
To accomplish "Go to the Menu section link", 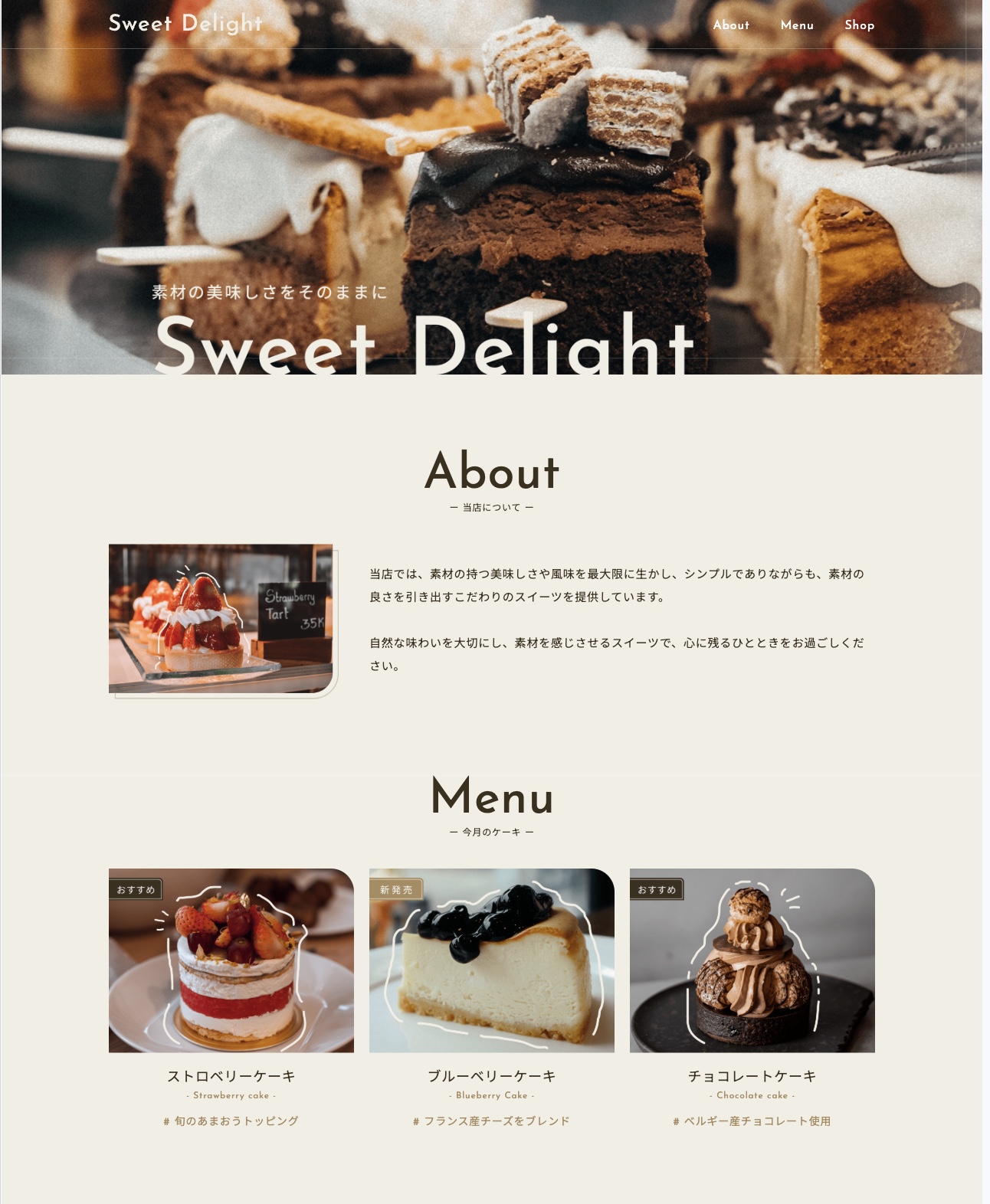I will point(796,25).
